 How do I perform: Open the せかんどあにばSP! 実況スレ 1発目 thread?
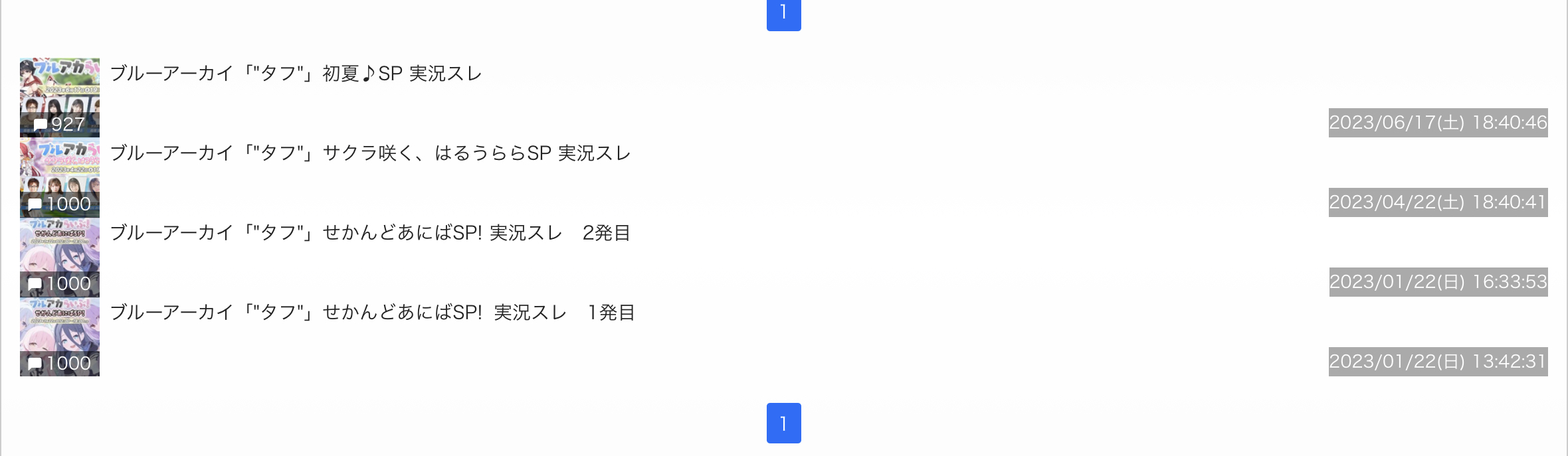point(372,312)
